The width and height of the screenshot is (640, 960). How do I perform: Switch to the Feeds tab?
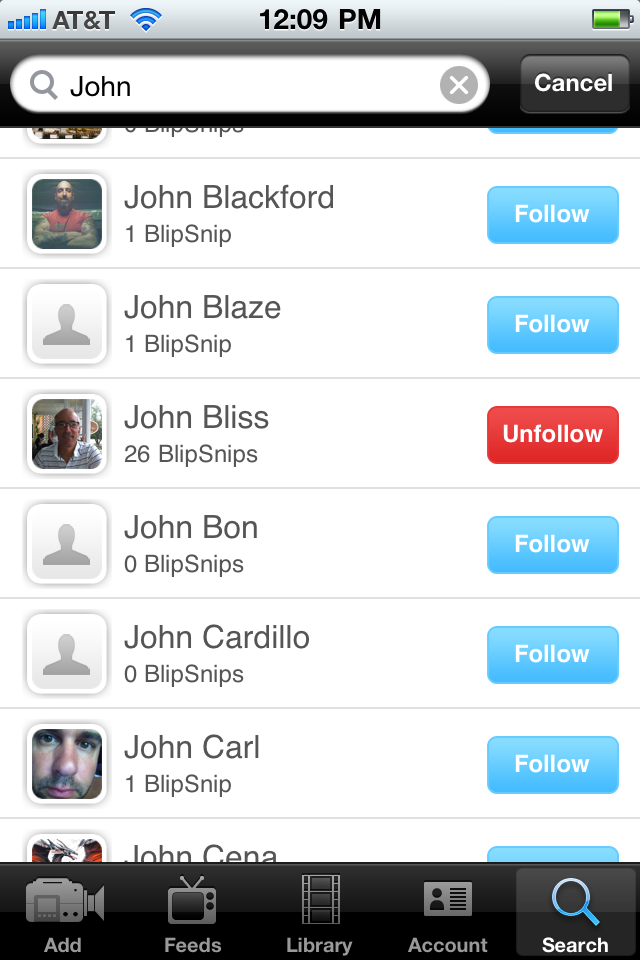[x=192, y=913]
